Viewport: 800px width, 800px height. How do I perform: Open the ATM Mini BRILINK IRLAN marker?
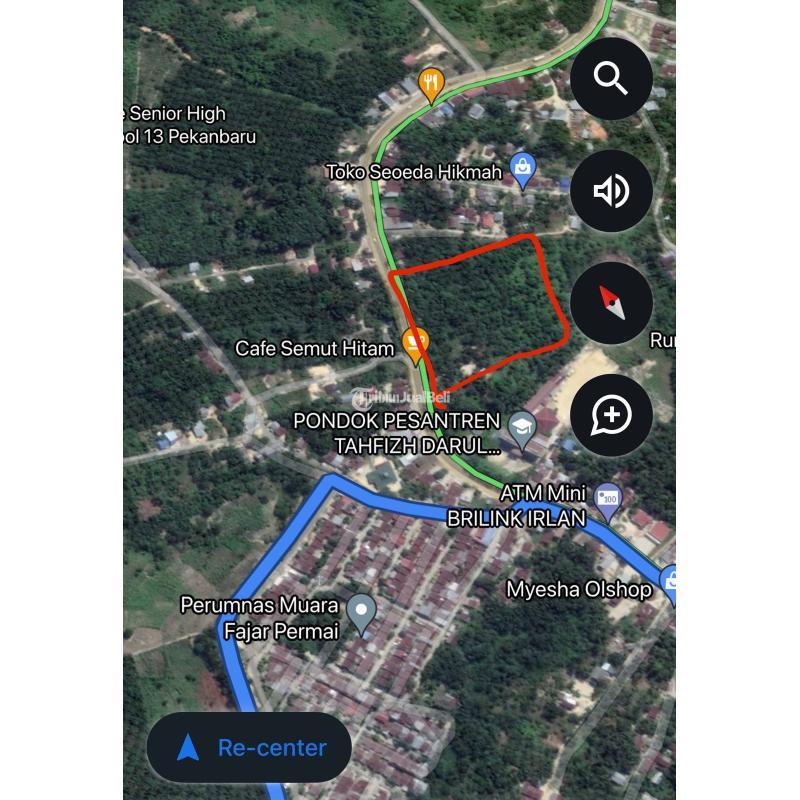[x=608, y=496]
